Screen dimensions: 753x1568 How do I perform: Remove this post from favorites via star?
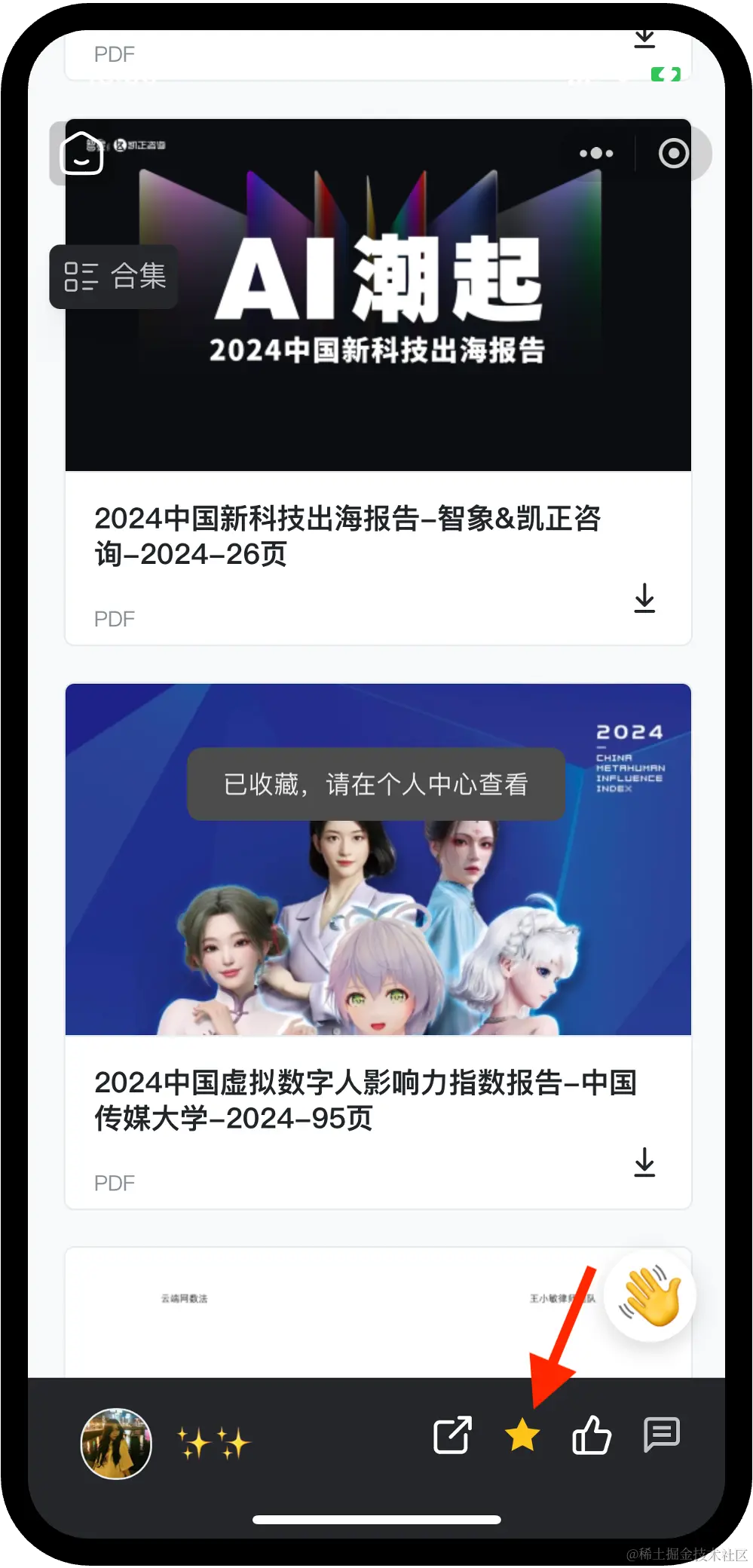pyautogui.click(x=522, y=1435)
